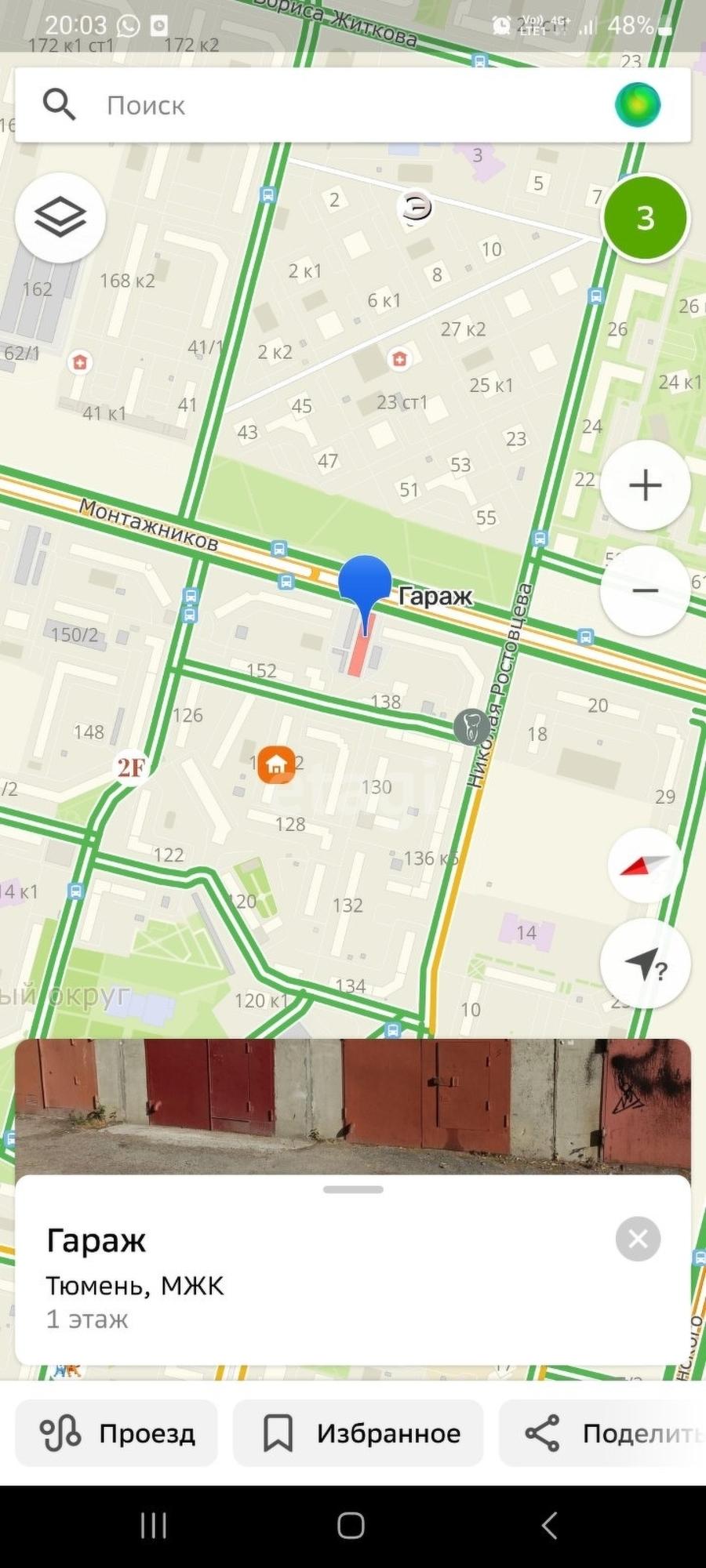
Task: Add Гараж to Избранное
Action: 358,1433
